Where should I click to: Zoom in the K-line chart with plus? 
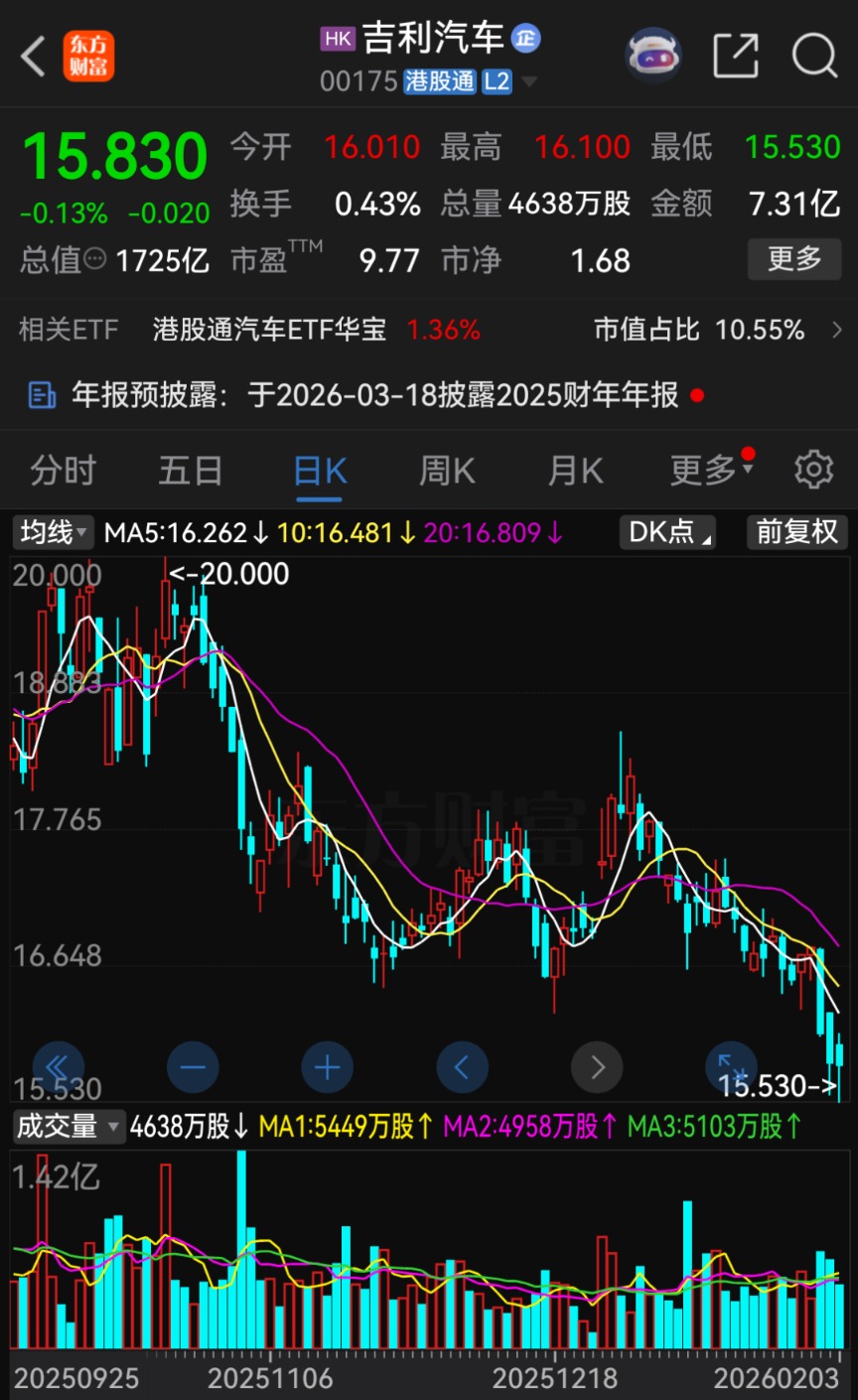(x=327, y=1068)
